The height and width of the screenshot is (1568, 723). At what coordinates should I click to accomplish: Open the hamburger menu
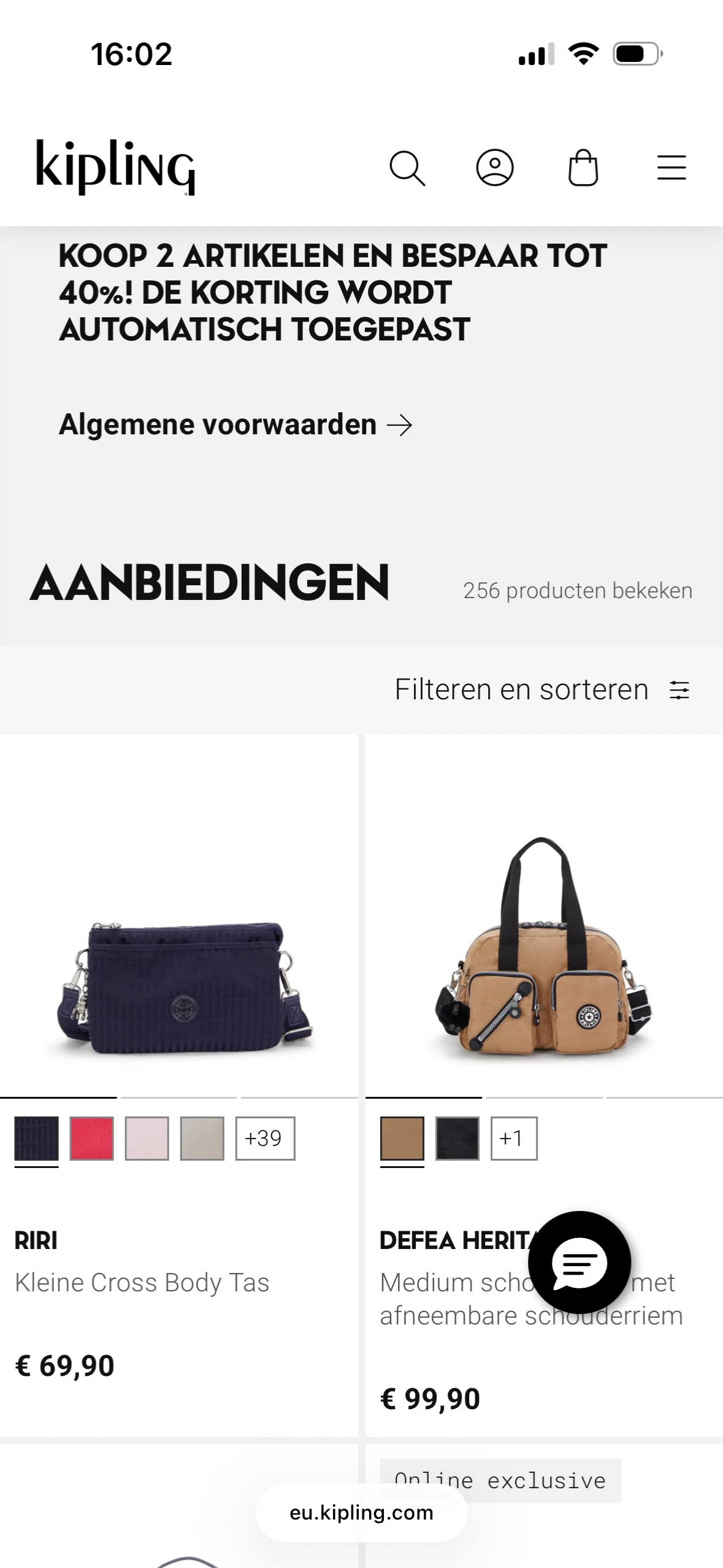coord(671,167)
